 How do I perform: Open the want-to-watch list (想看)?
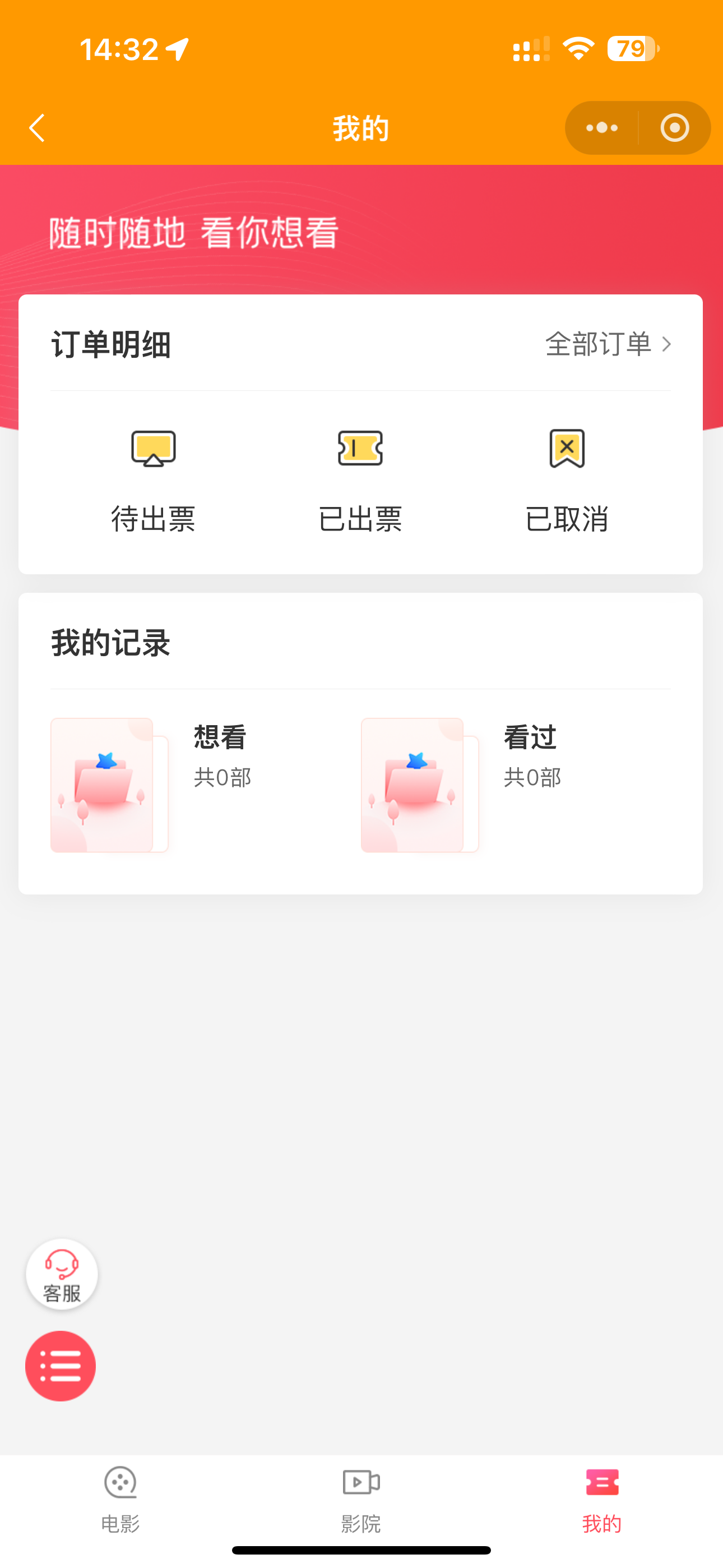(152, 784)
